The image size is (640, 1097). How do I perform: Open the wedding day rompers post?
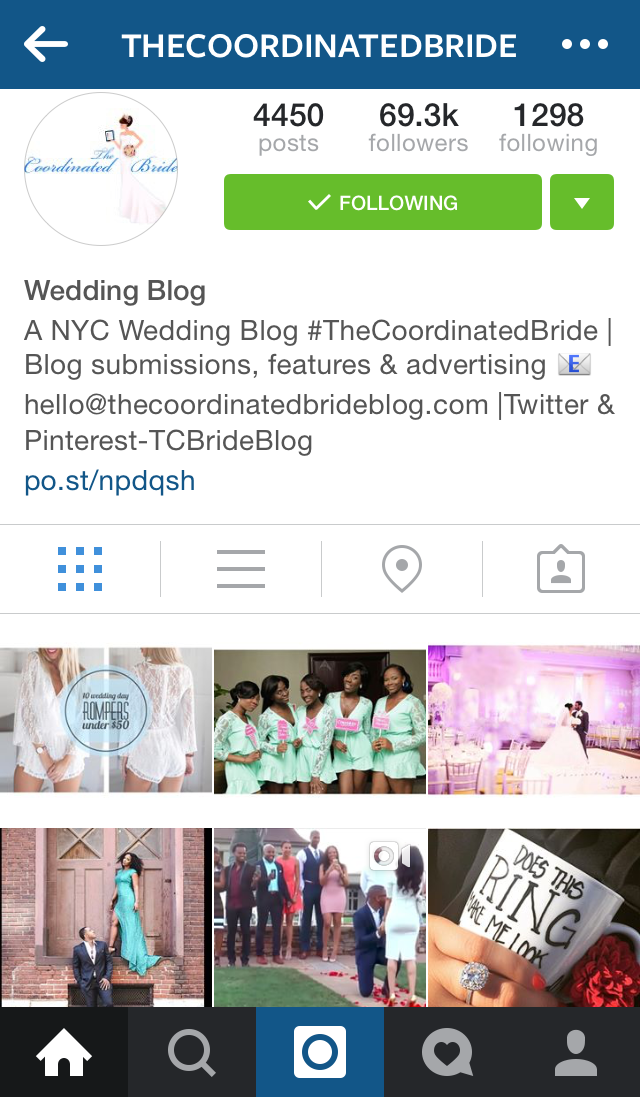(106, 720)
